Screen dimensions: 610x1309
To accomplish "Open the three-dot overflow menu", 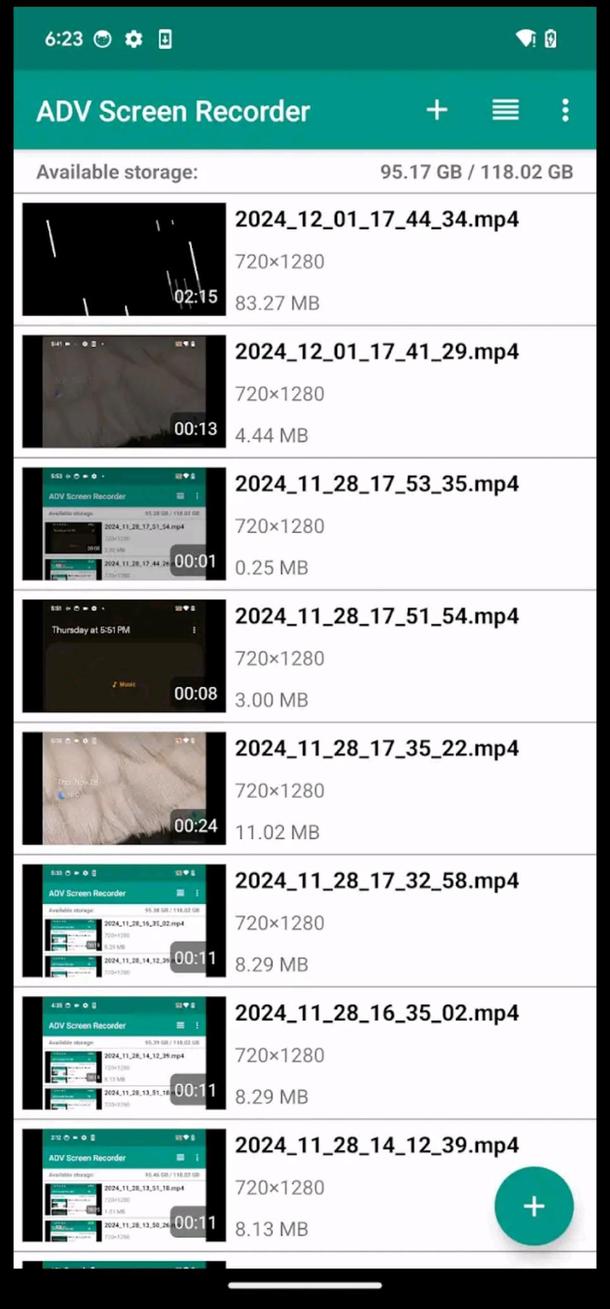I will [x=565, y=110].
